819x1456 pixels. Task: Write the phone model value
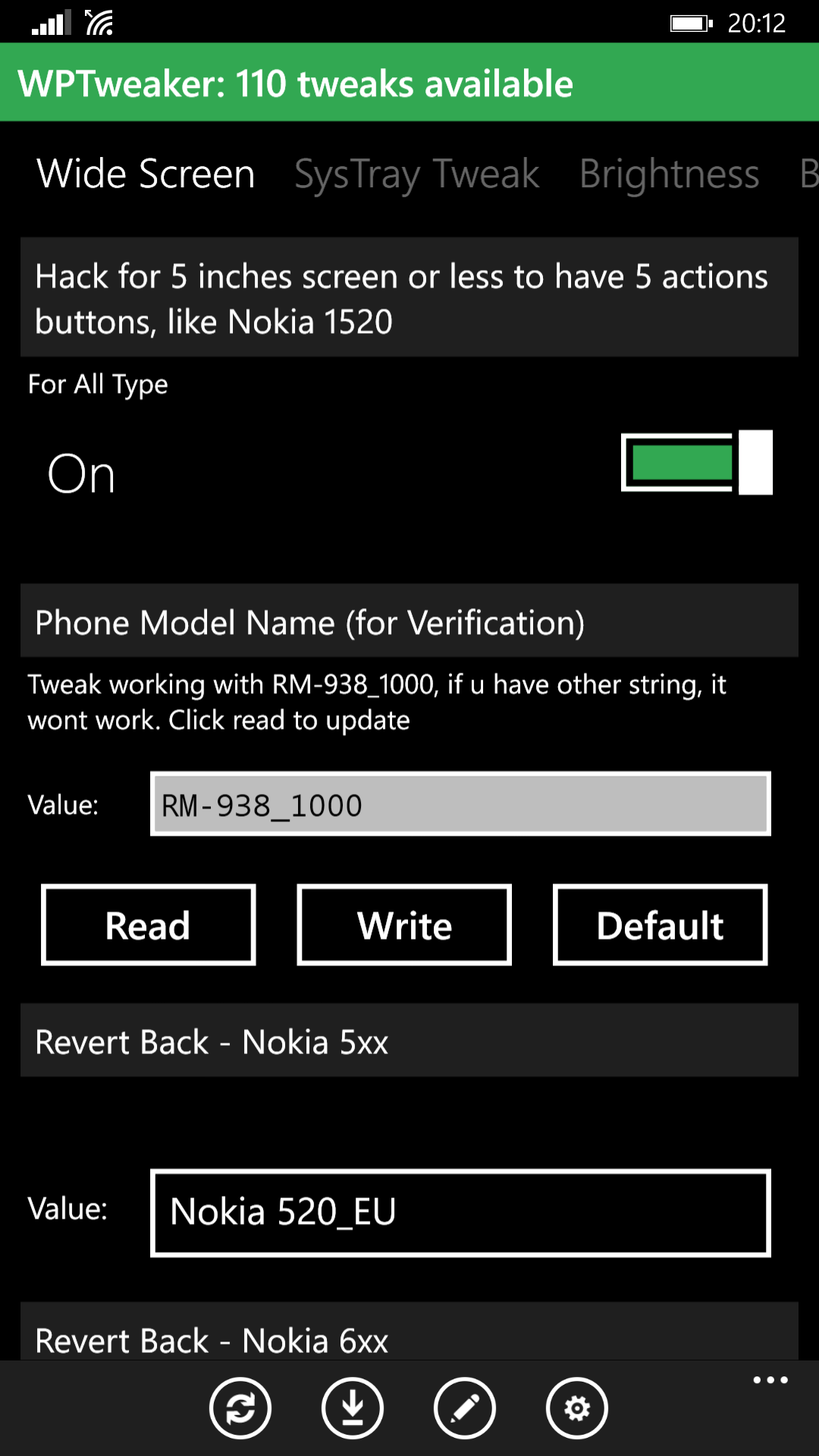pos(404,924)
